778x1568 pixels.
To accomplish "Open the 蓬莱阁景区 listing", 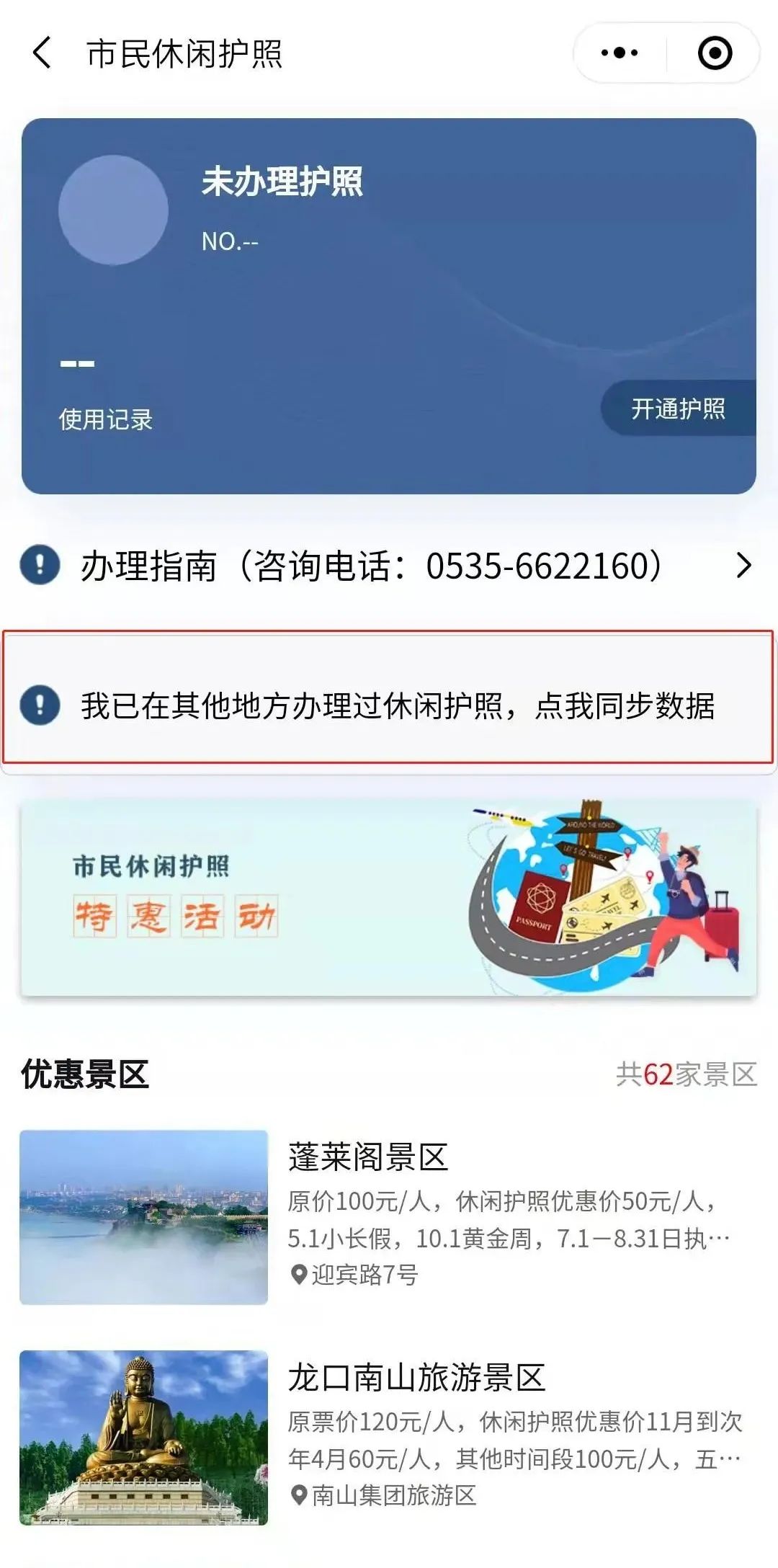I will point(389,1217).
